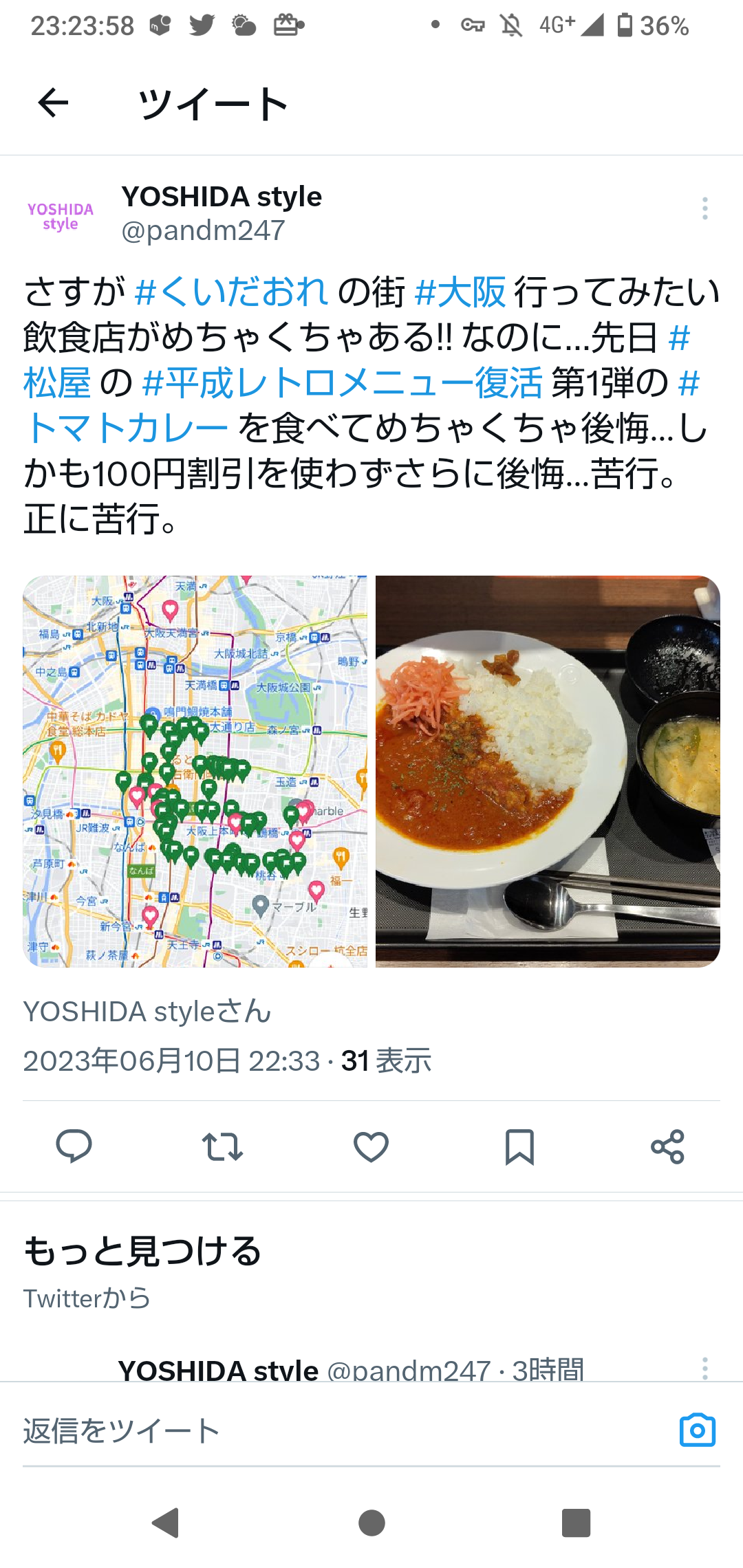Open recent apps with square button

pos(577,1523)
